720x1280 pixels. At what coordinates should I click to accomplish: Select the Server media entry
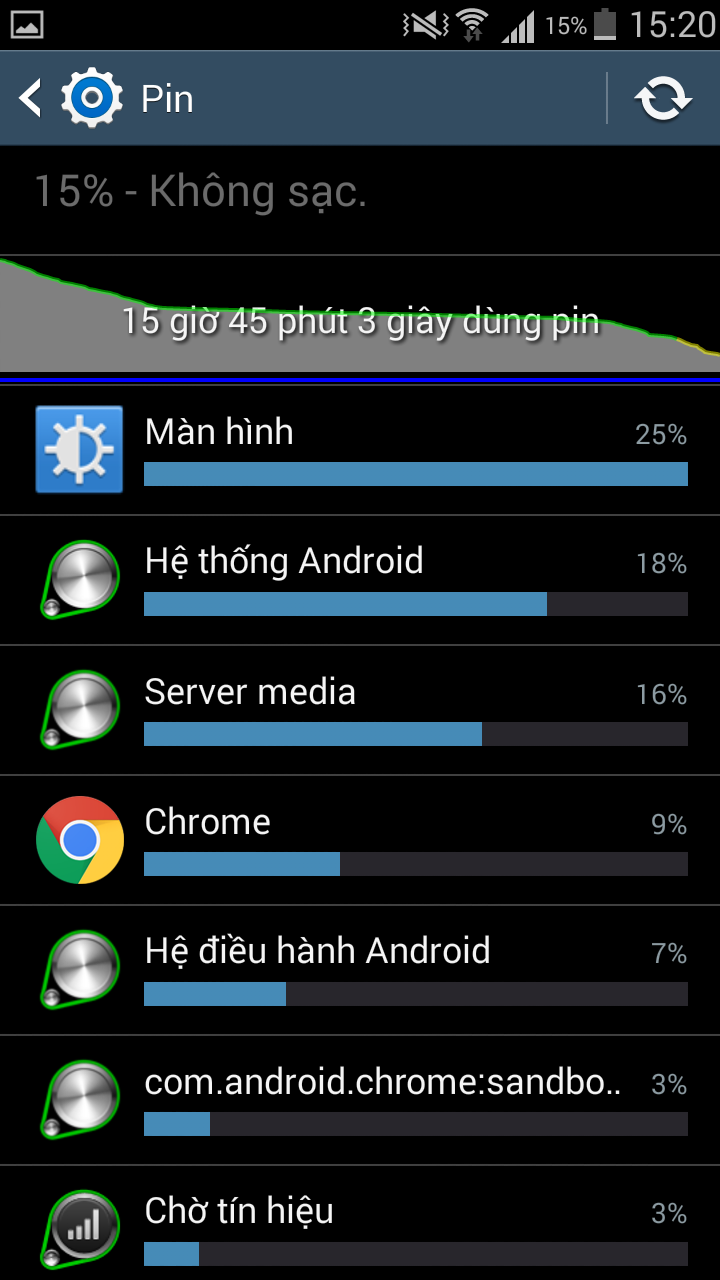pyautogui.click(x=360, y=710)
